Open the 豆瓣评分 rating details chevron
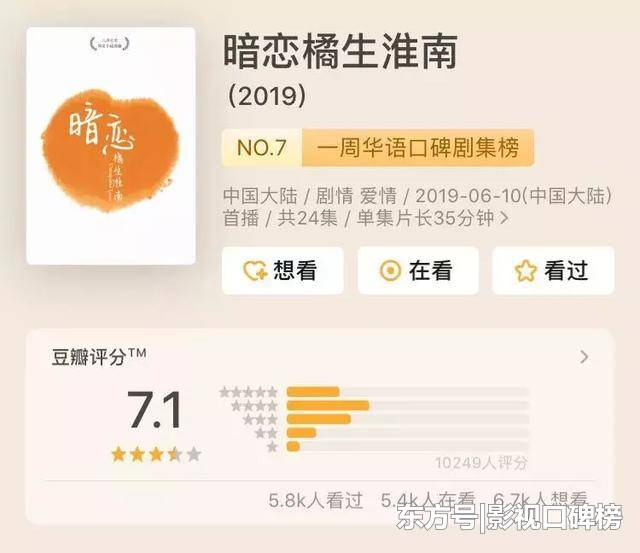Screen dimensions: 640x553 point(585,357)
